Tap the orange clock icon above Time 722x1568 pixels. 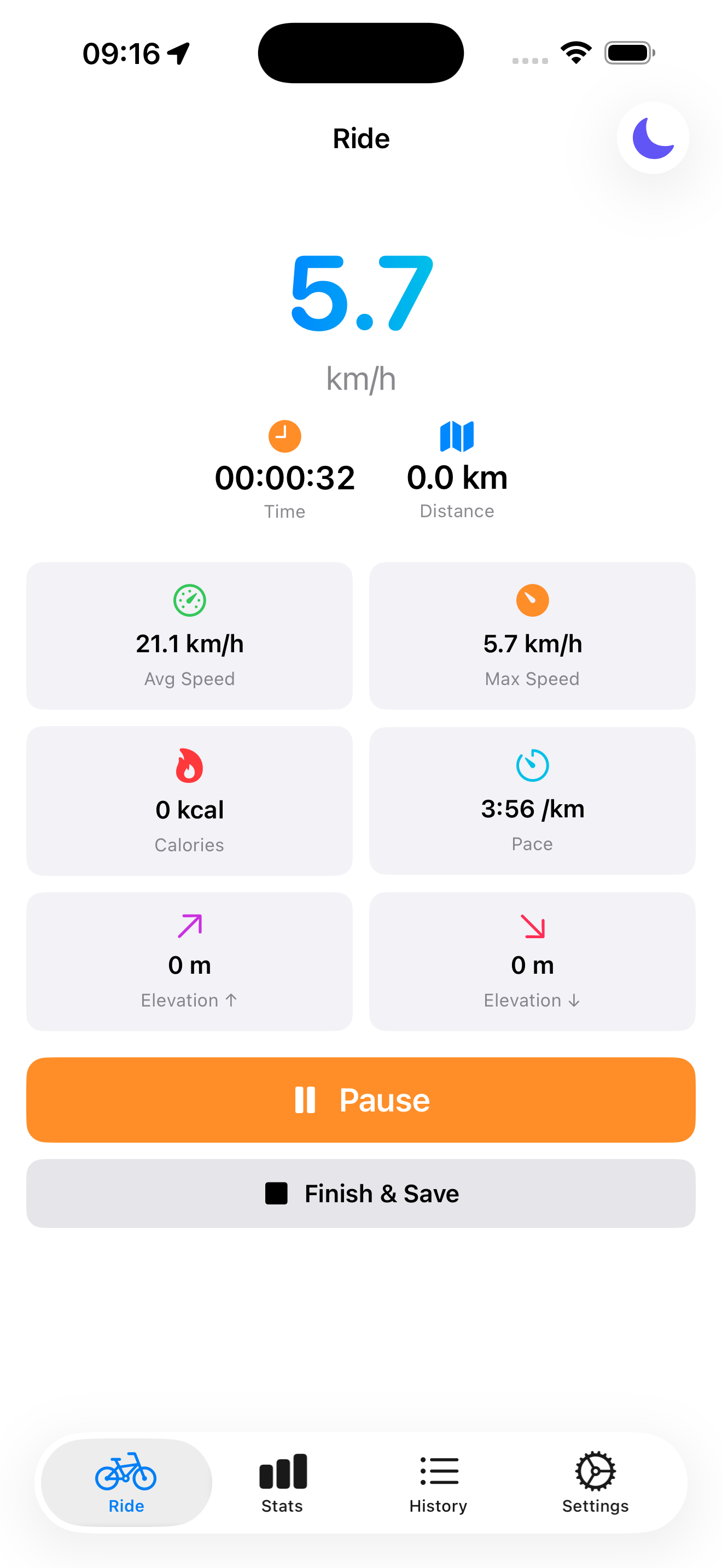[284, 436]
